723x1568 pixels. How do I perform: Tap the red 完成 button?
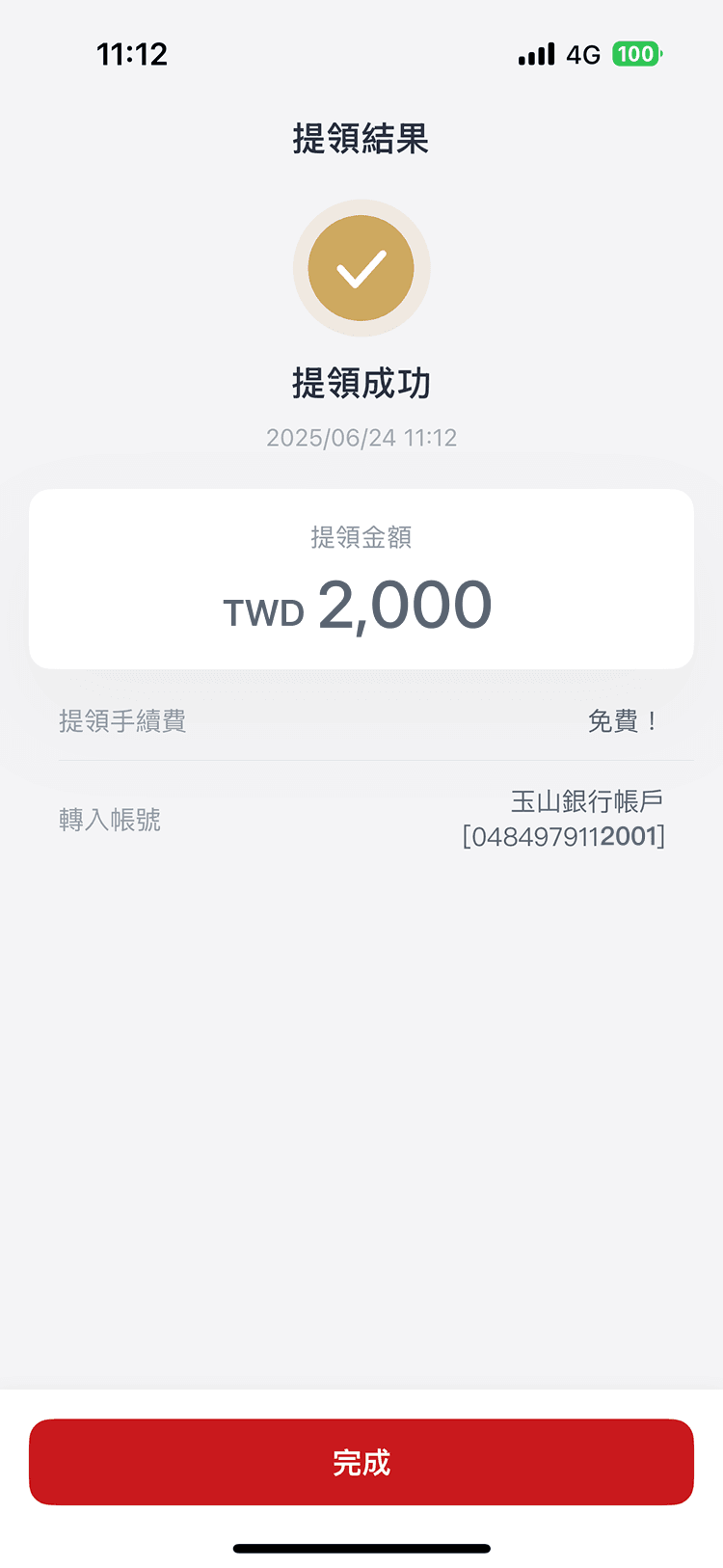click(361, 1461)
